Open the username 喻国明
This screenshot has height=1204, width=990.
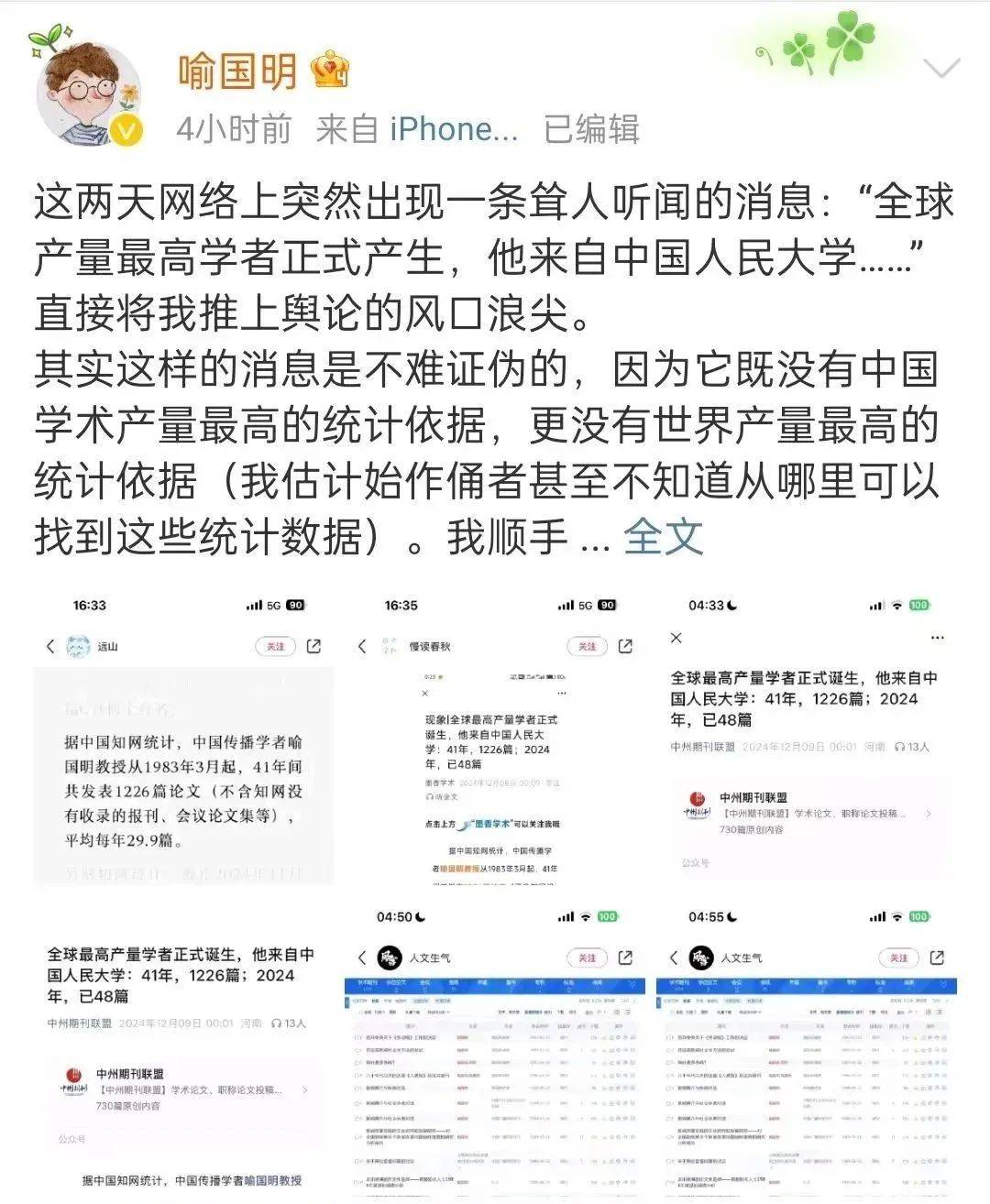[237, 71]
